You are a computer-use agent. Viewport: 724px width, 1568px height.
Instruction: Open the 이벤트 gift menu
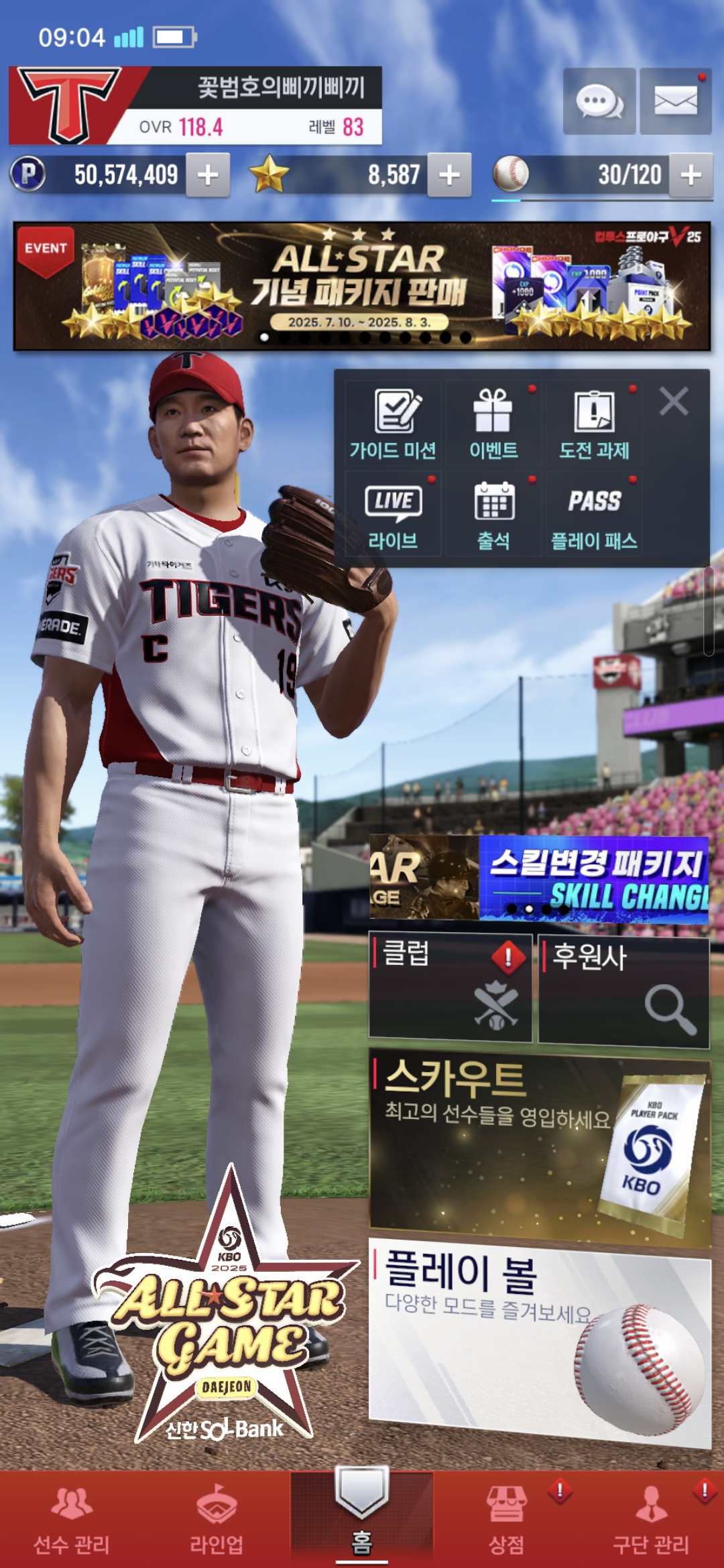[x=493, y=423]
